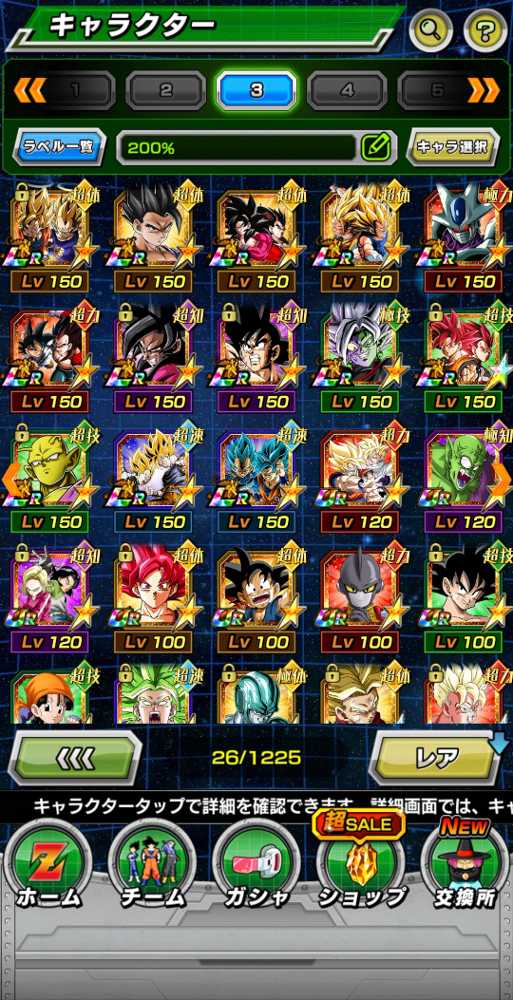513x1000 pixels.
Task: Tap the green back arrows button
Action: (75, 757)
